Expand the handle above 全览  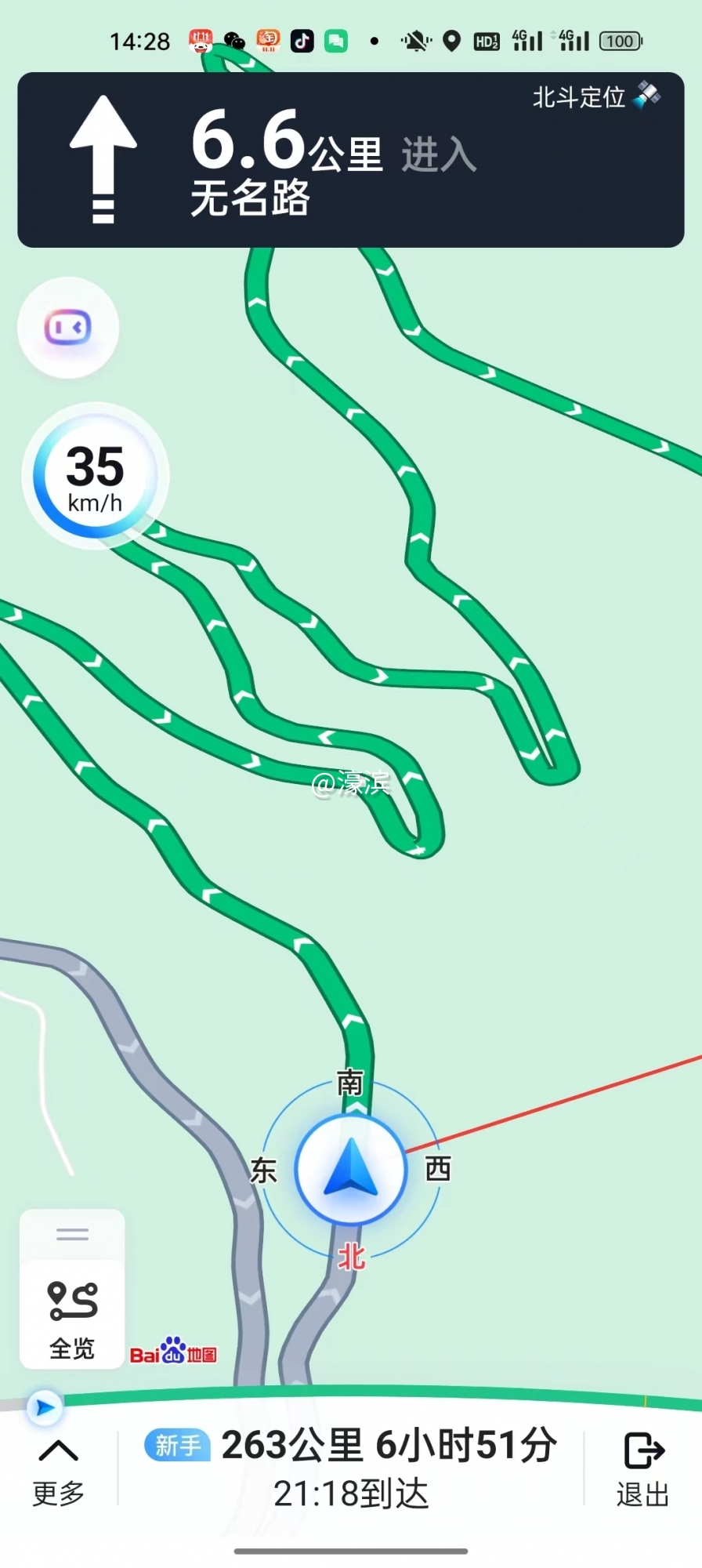click(72, 1235)
